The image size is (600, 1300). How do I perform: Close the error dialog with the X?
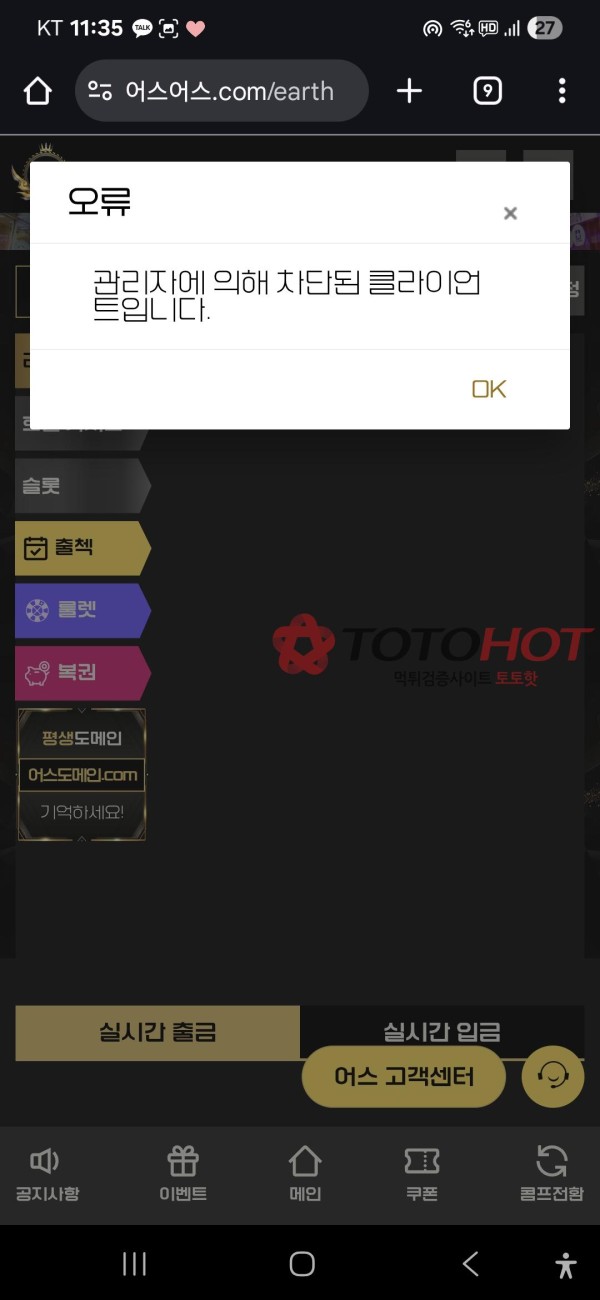click(x=510, y=213)
